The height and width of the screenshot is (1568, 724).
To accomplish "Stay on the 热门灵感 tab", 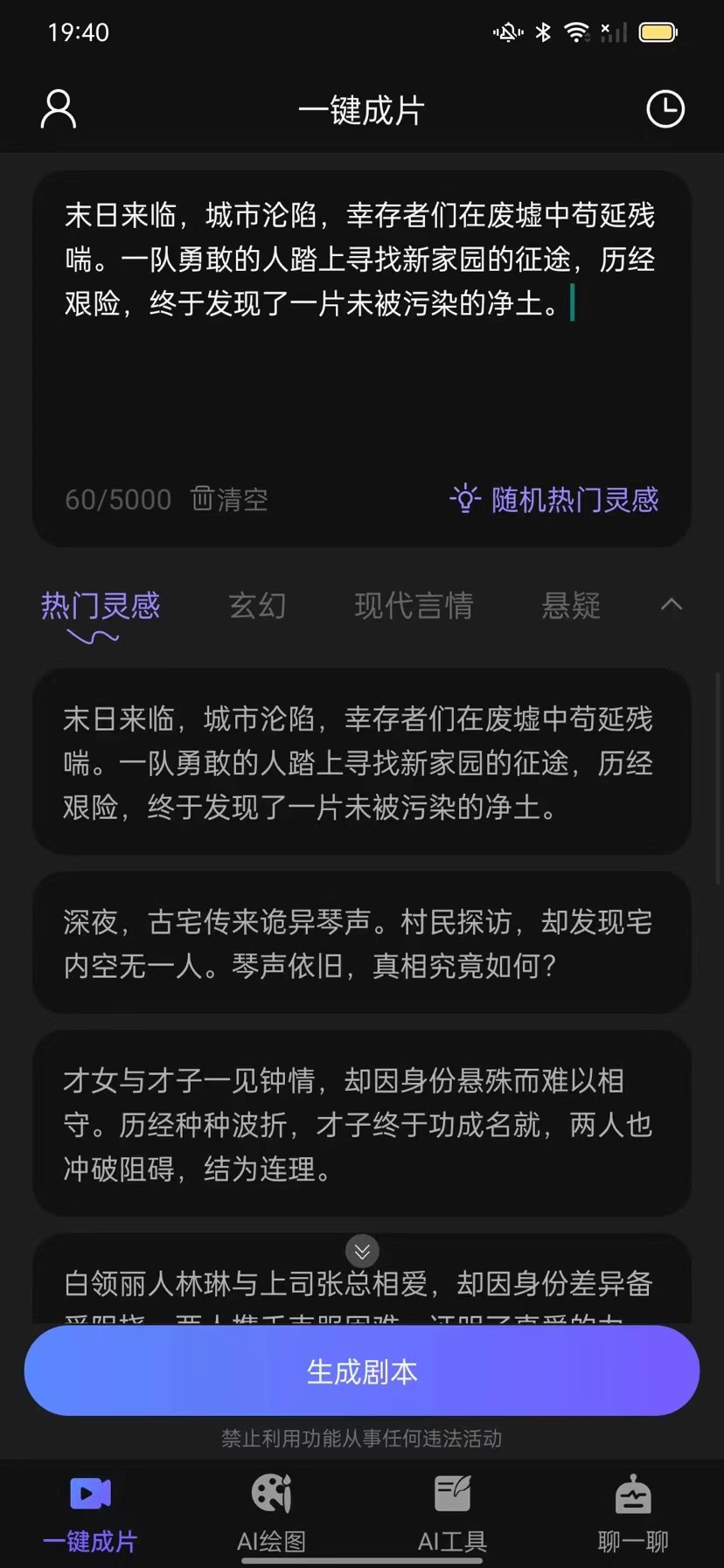I will coord(99,605).
